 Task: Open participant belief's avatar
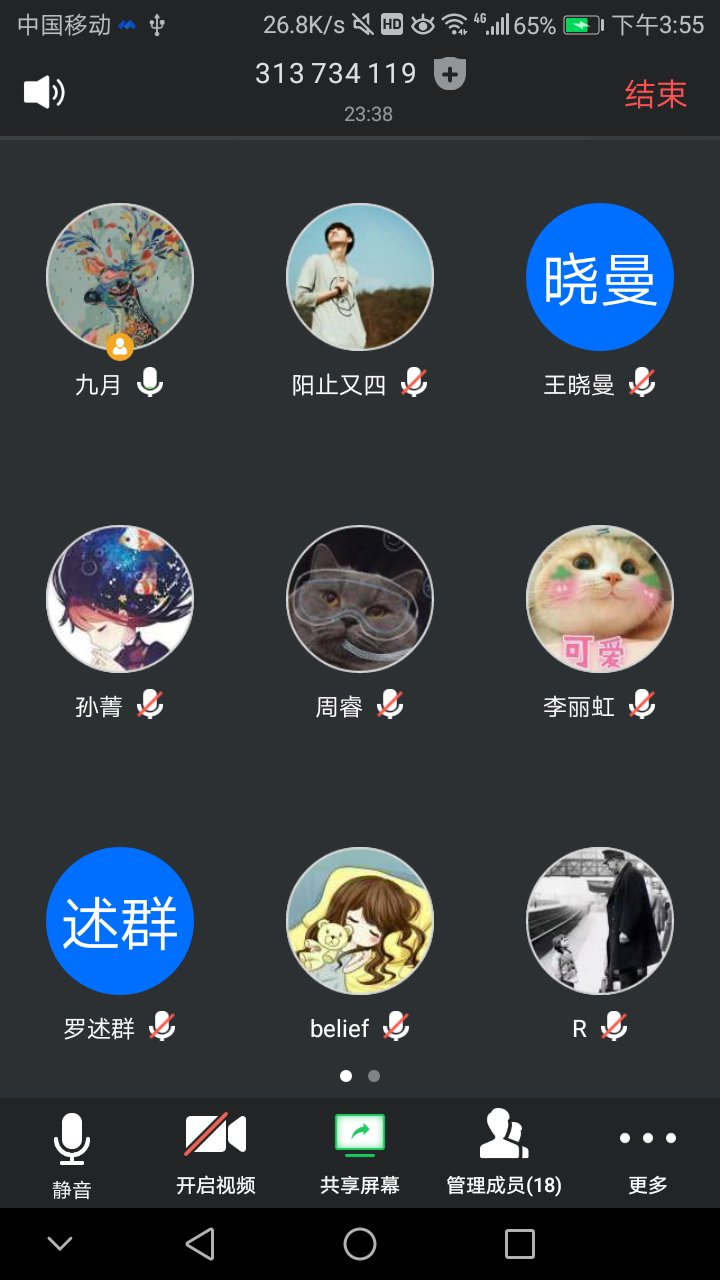pyautogui.click(x=360, y=921)
